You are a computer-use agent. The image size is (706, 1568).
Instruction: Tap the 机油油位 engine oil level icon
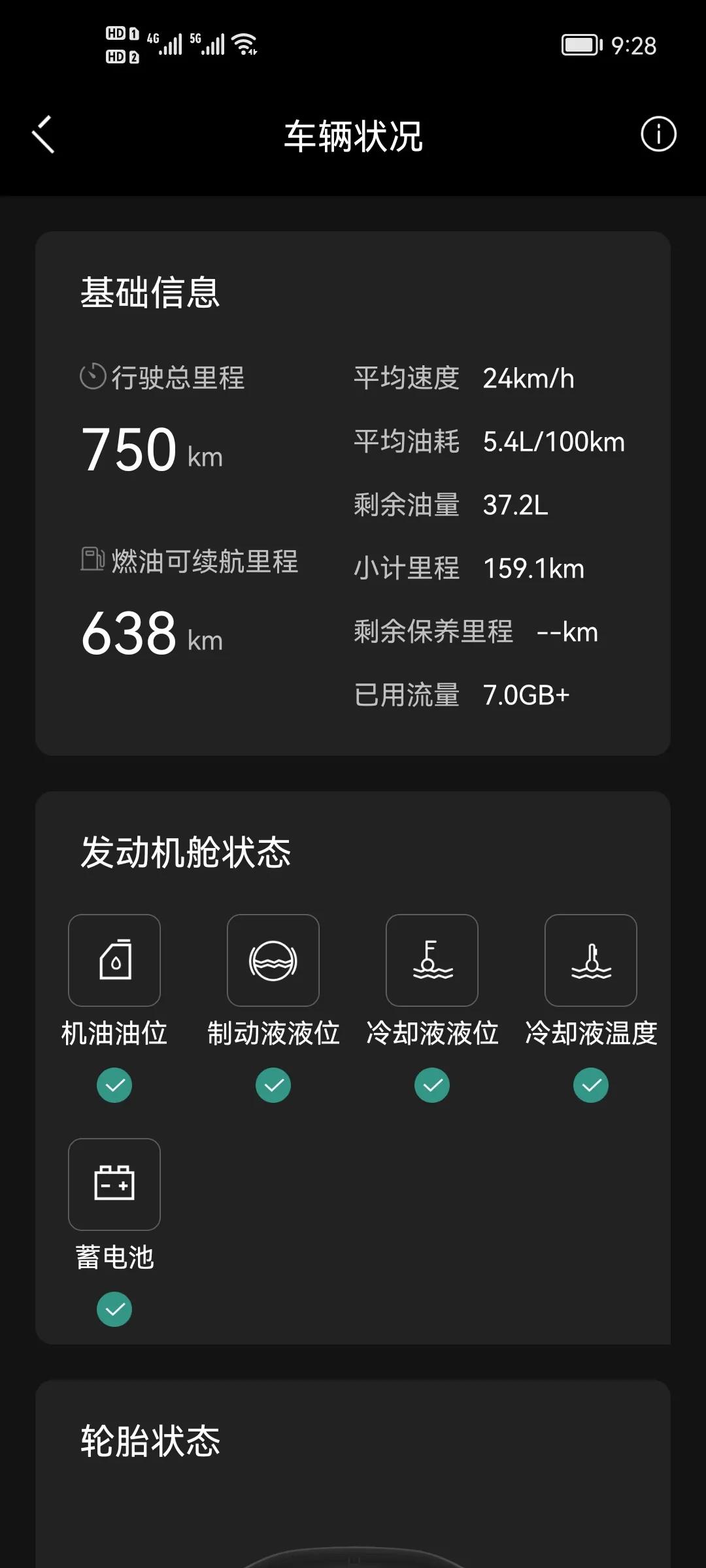click(114, 960)
